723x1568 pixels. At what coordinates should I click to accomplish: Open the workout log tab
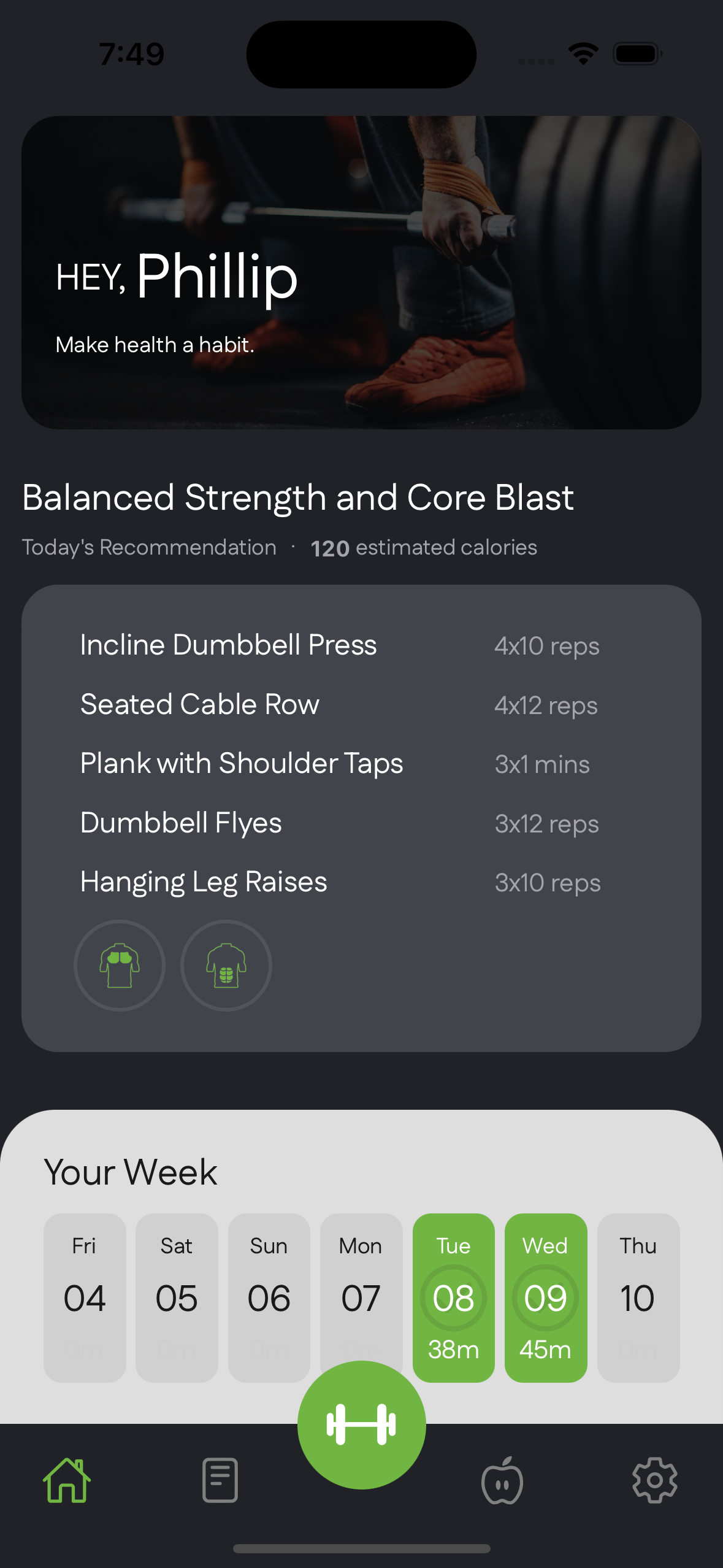pos(220,1480)
